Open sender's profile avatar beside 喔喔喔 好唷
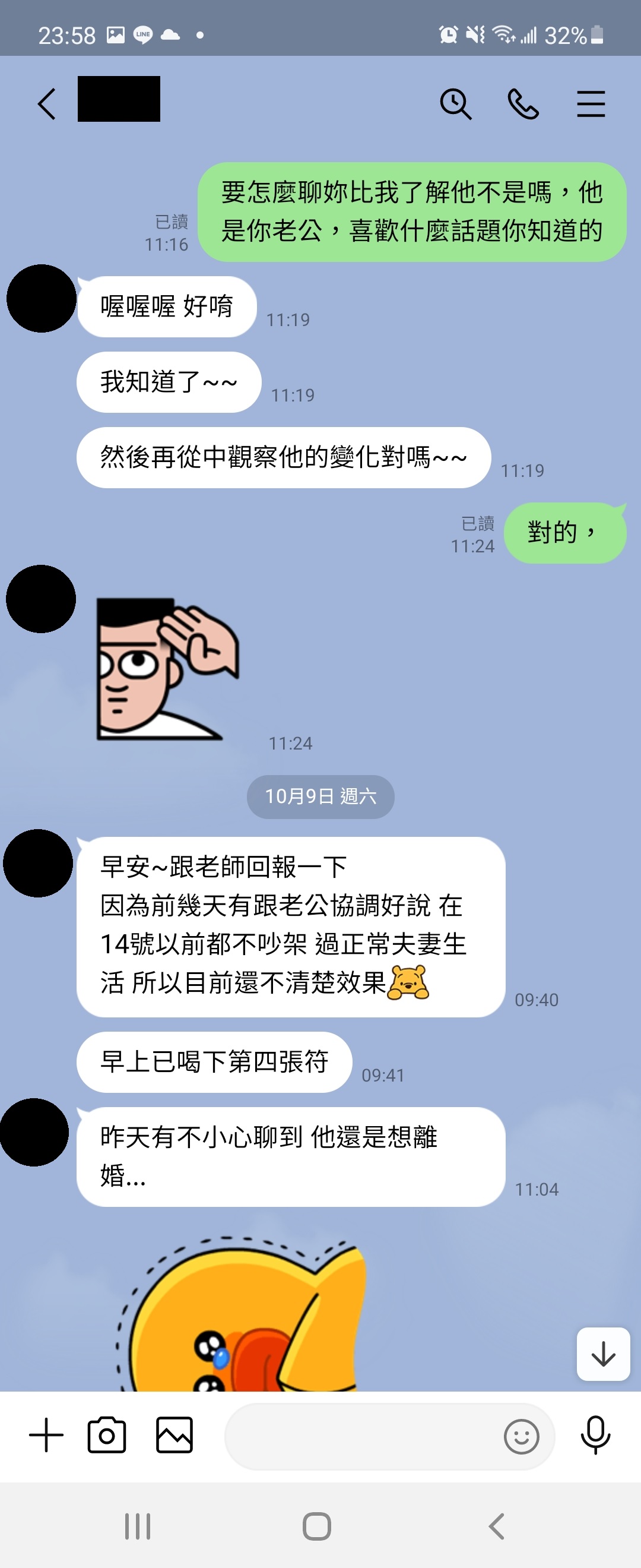The image size is (641, 1568). click(x=42, y=298)
